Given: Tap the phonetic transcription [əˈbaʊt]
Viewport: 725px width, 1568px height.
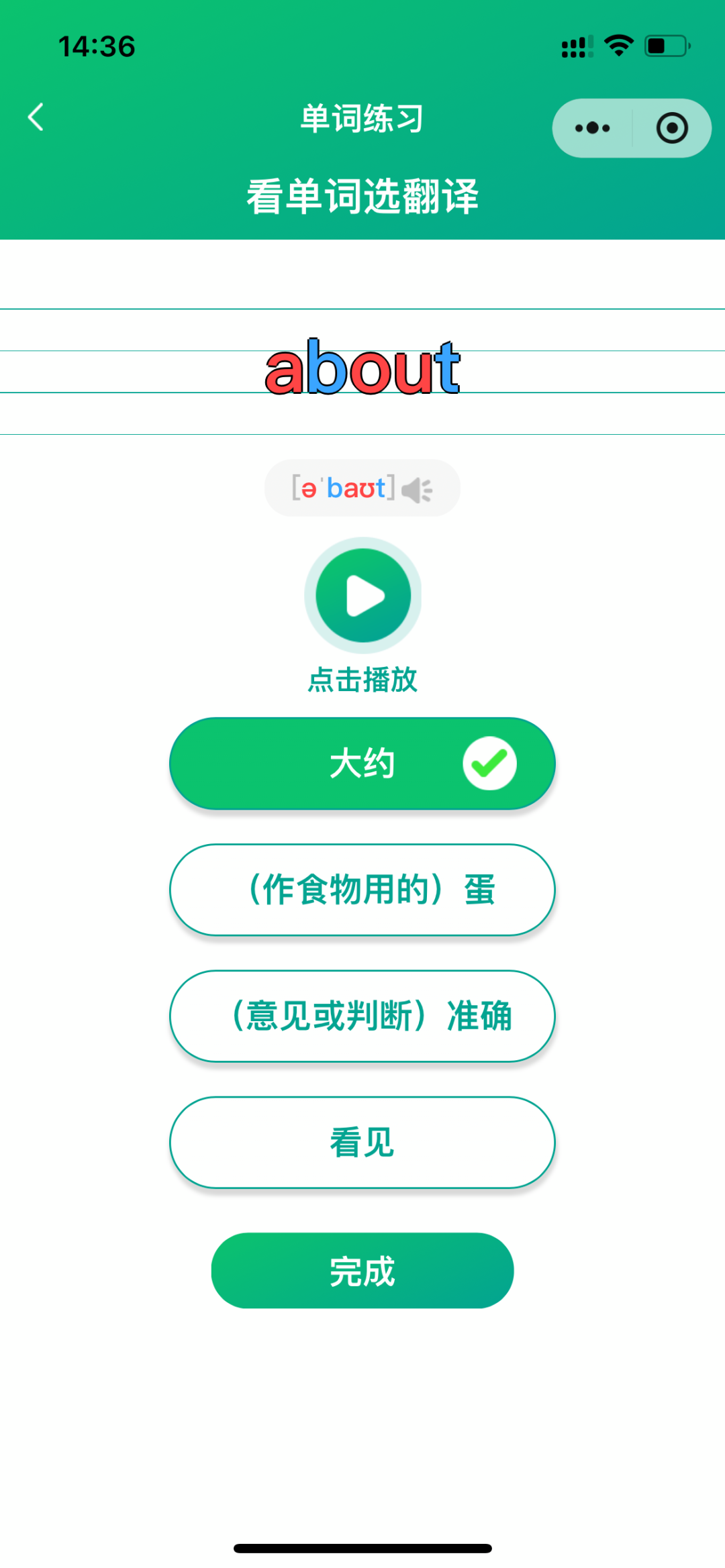Looking at the screenshot, I should pos(342,488).
